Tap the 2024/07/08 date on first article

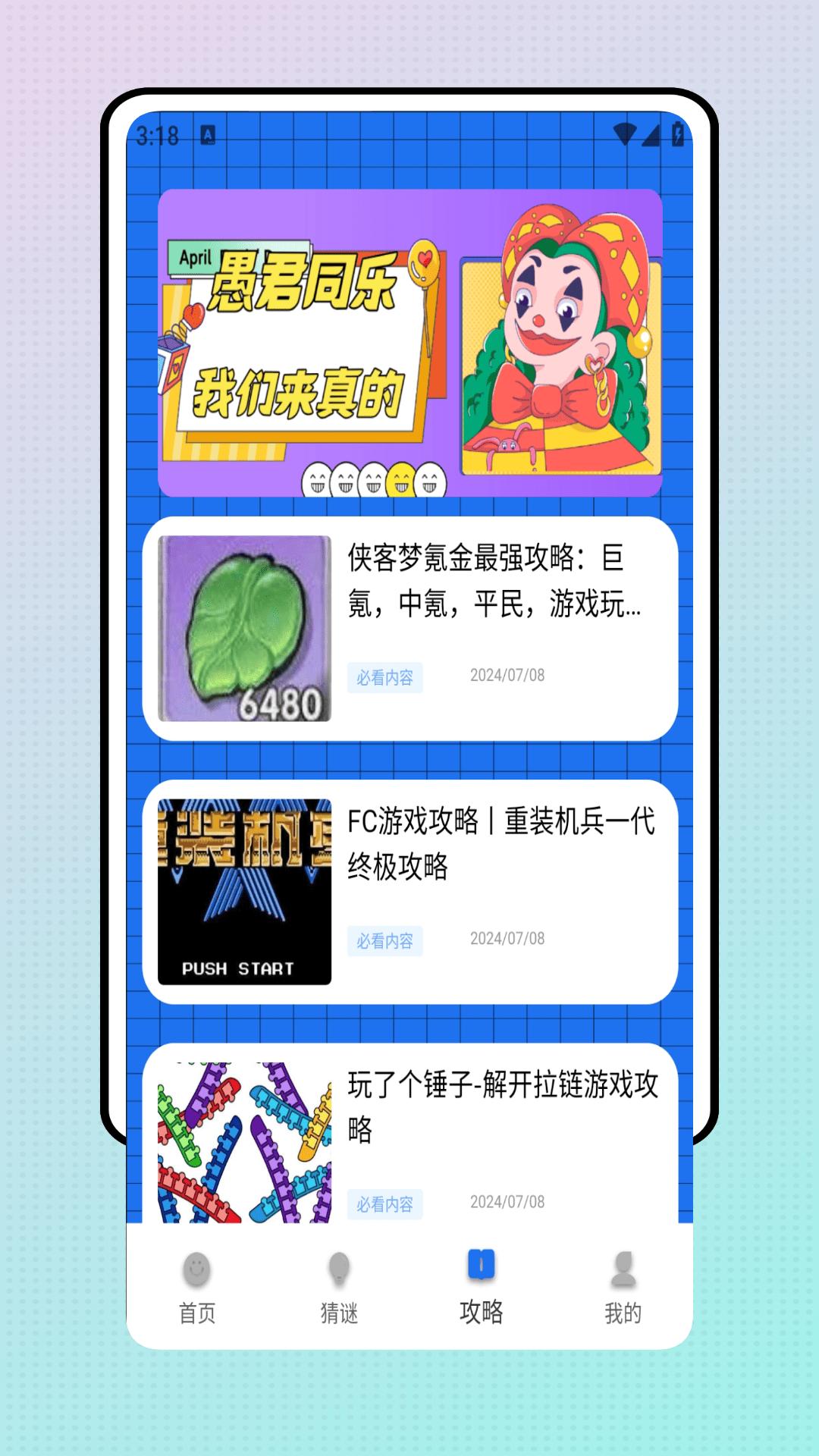507,675
